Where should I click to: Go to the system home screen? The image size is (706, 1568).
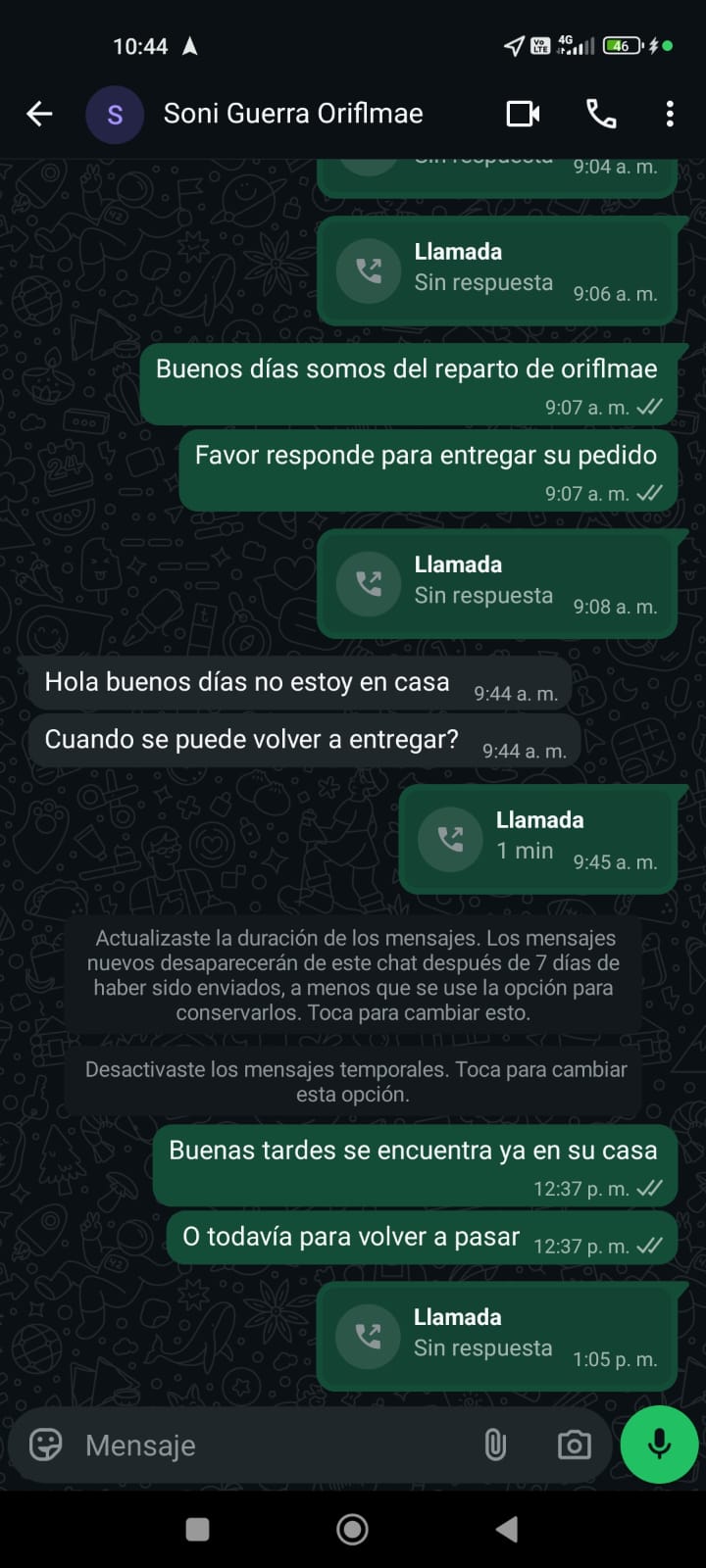[x=352, y=1529]
